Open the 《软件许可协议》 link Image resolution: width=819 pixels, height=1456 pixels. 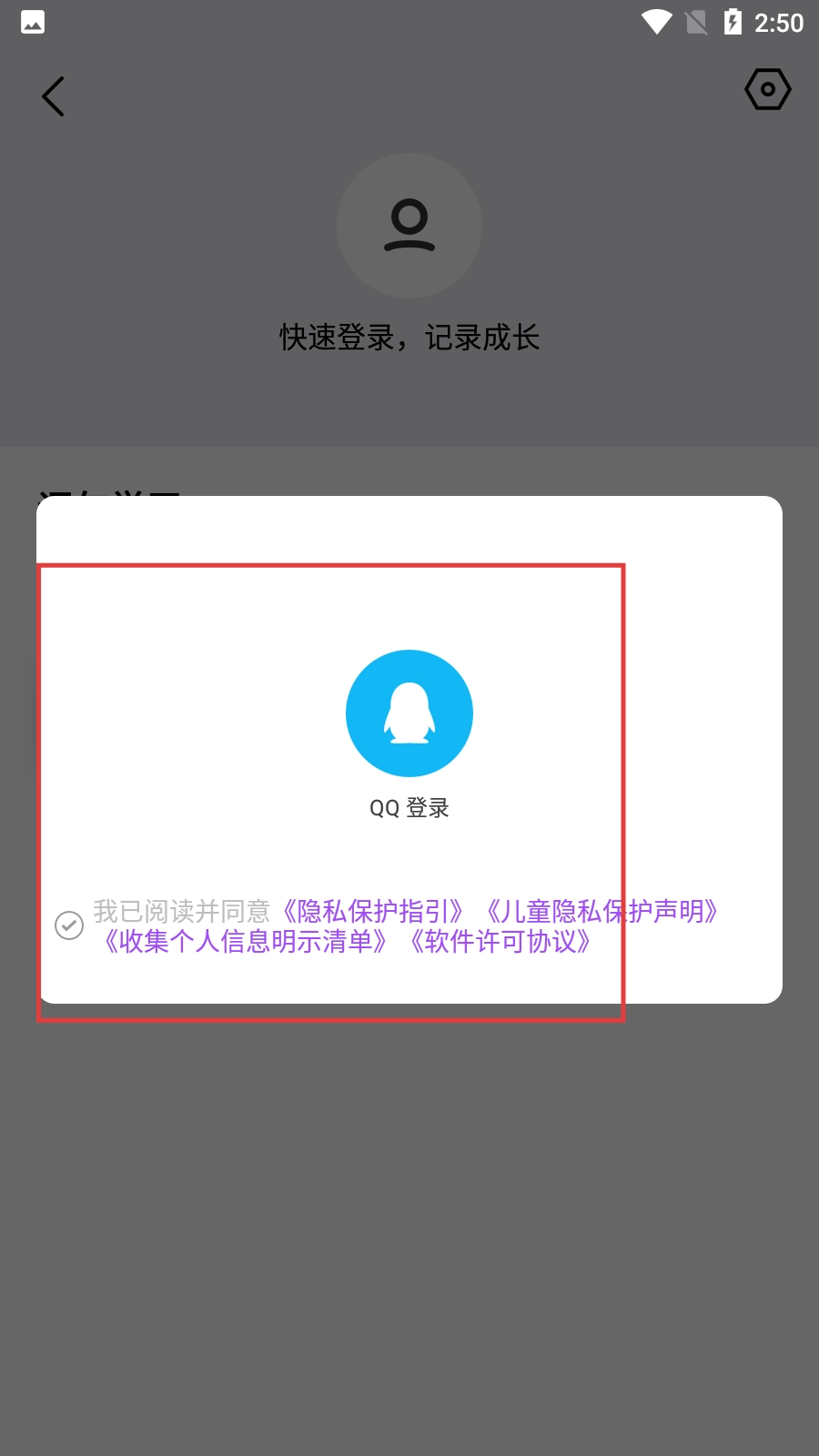click(500, 941)
